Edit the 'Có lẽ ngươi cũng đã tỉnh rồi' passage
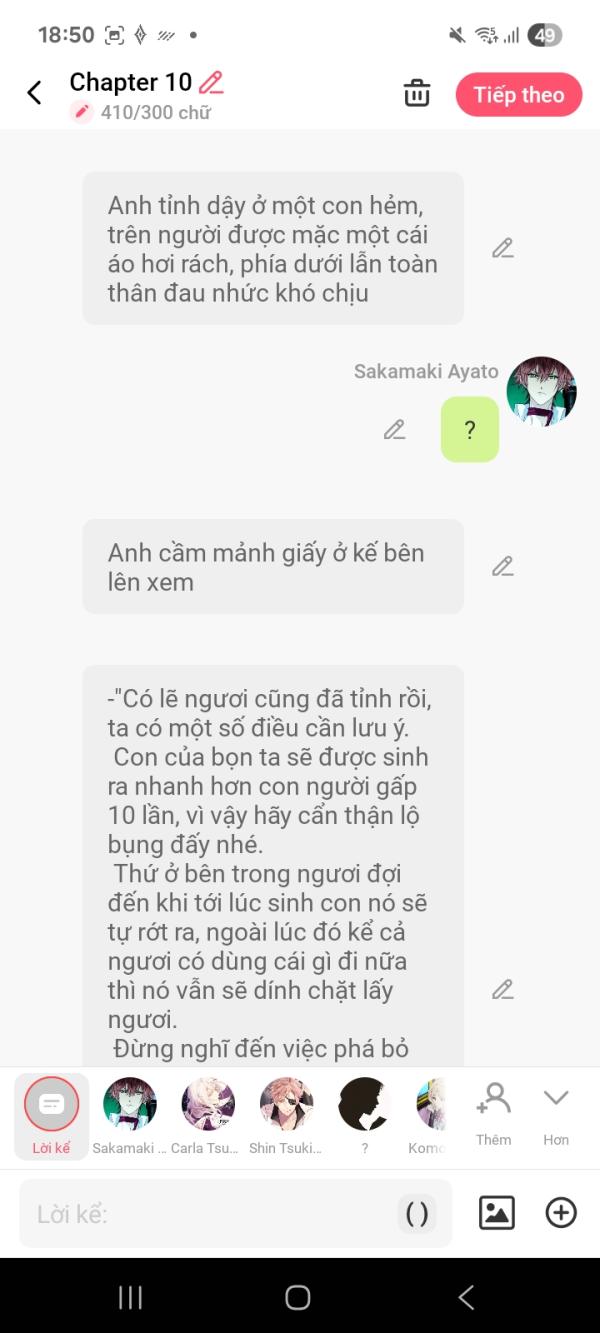The height and width of the screenshot is (1333, 600). point(502,990)
